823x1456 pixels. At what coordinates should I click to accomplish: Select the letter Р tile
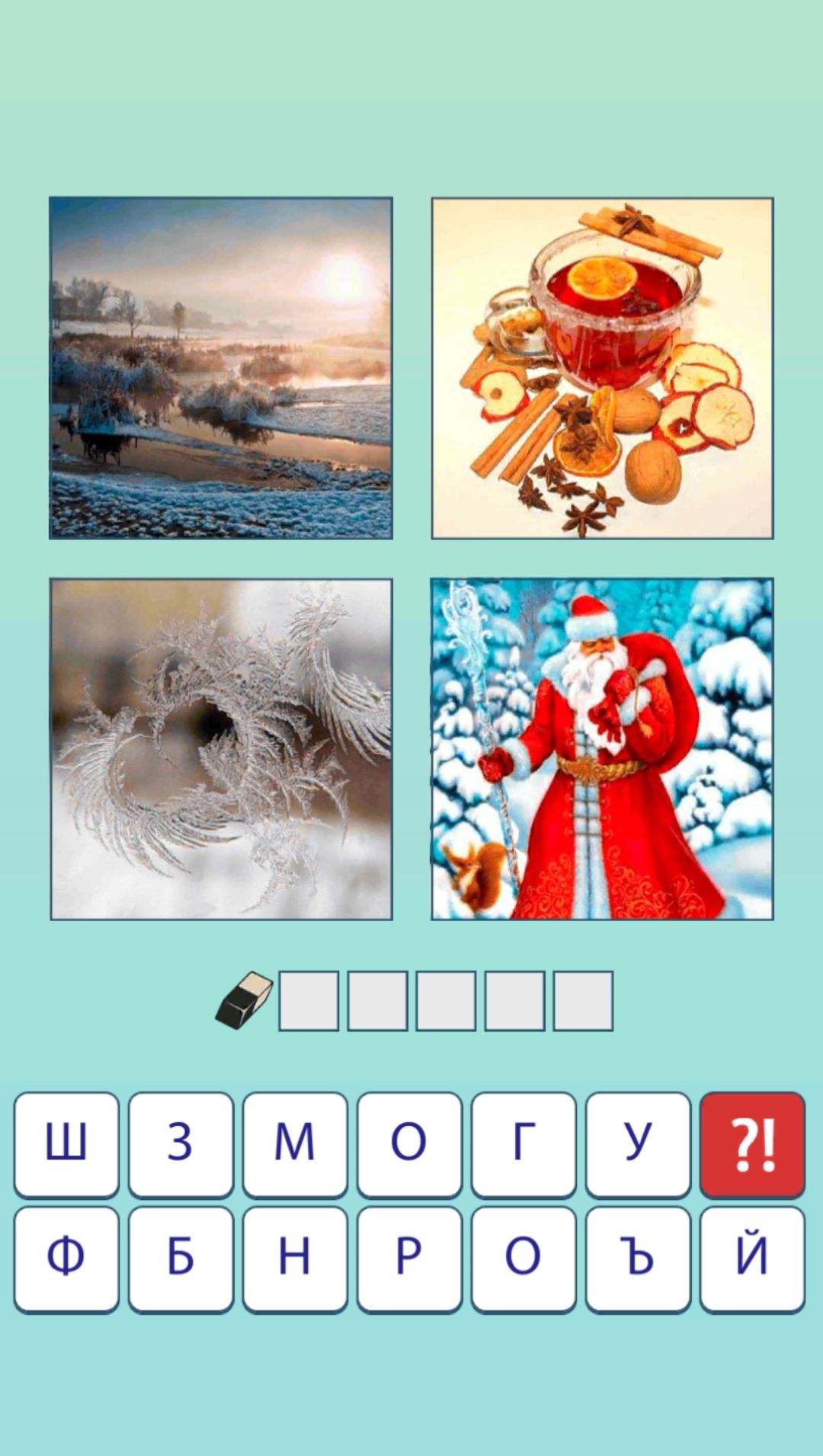pyautogui.click(x=409, y=1257)
